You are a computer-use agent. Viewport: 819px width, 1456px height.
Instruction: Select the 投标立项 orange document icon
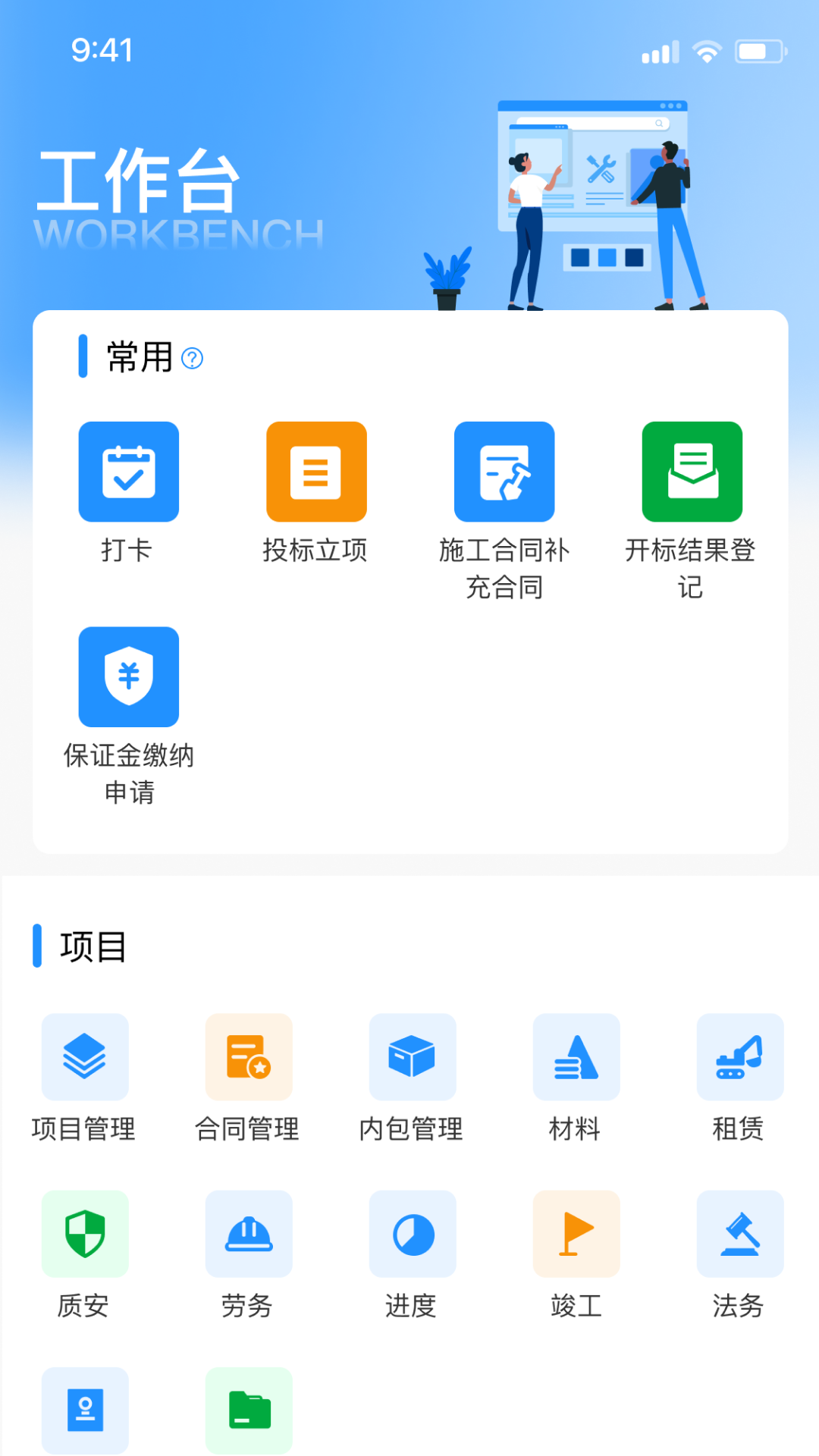point(316,471)
